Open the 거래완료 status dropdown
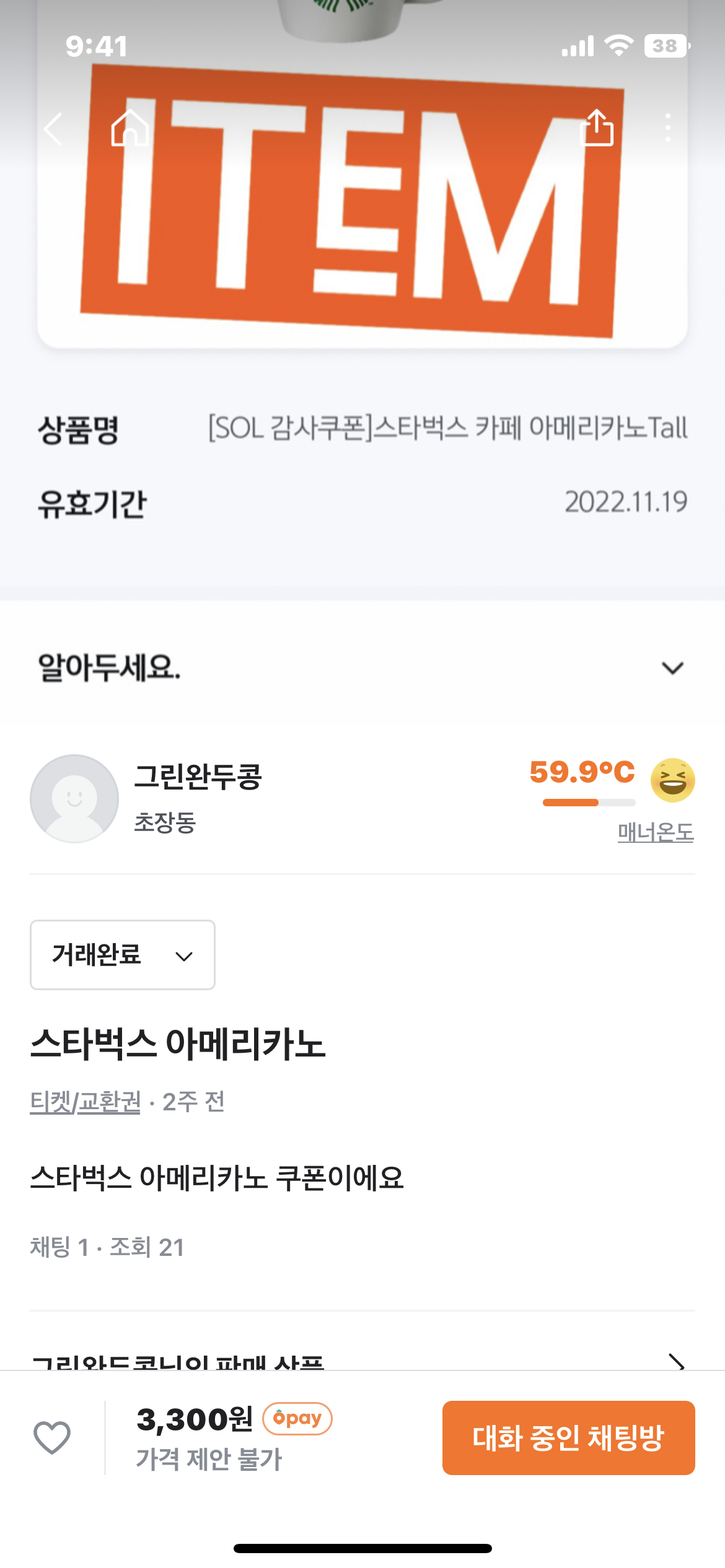This screenshot has height=1568, width=725. [123, 955]
